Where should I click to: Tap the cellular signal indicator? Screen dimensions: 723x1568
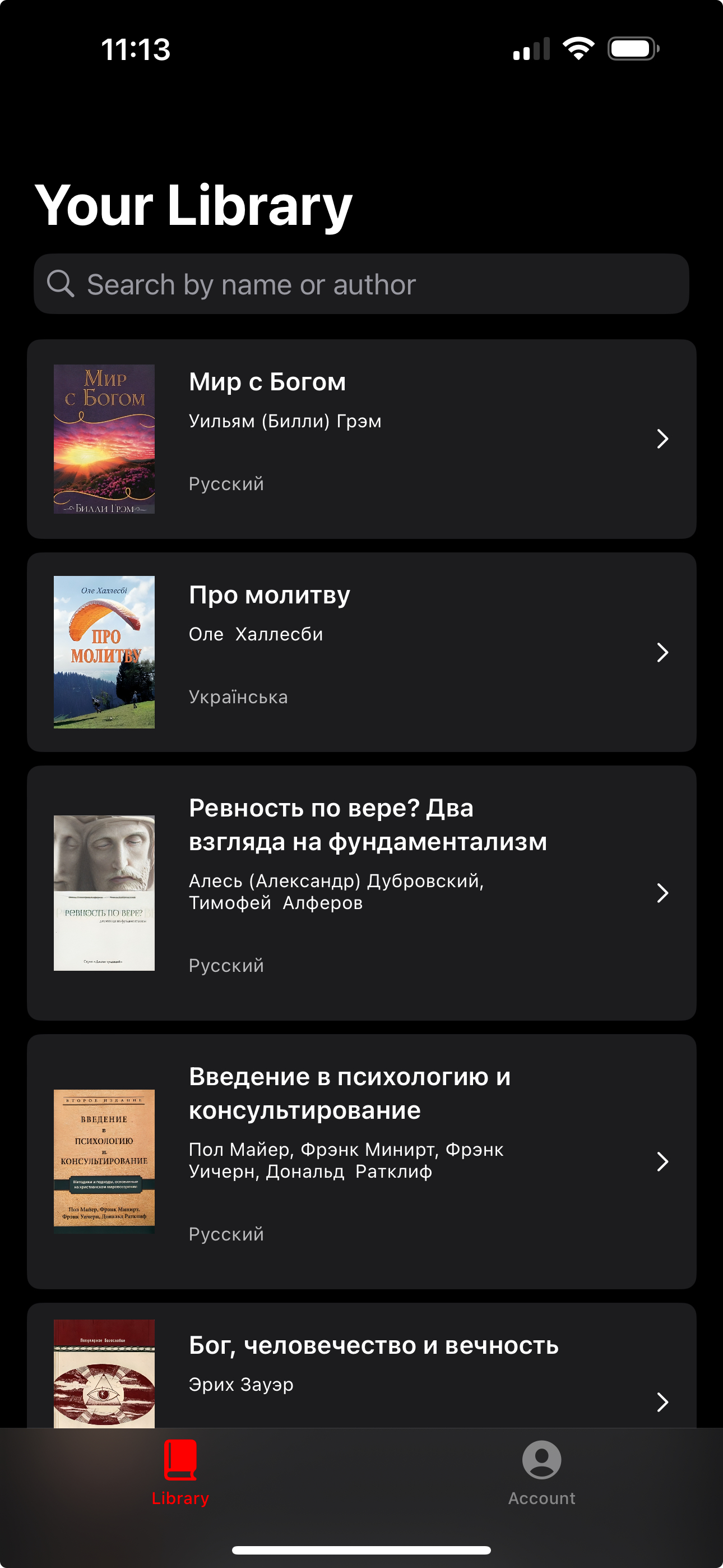531,49
